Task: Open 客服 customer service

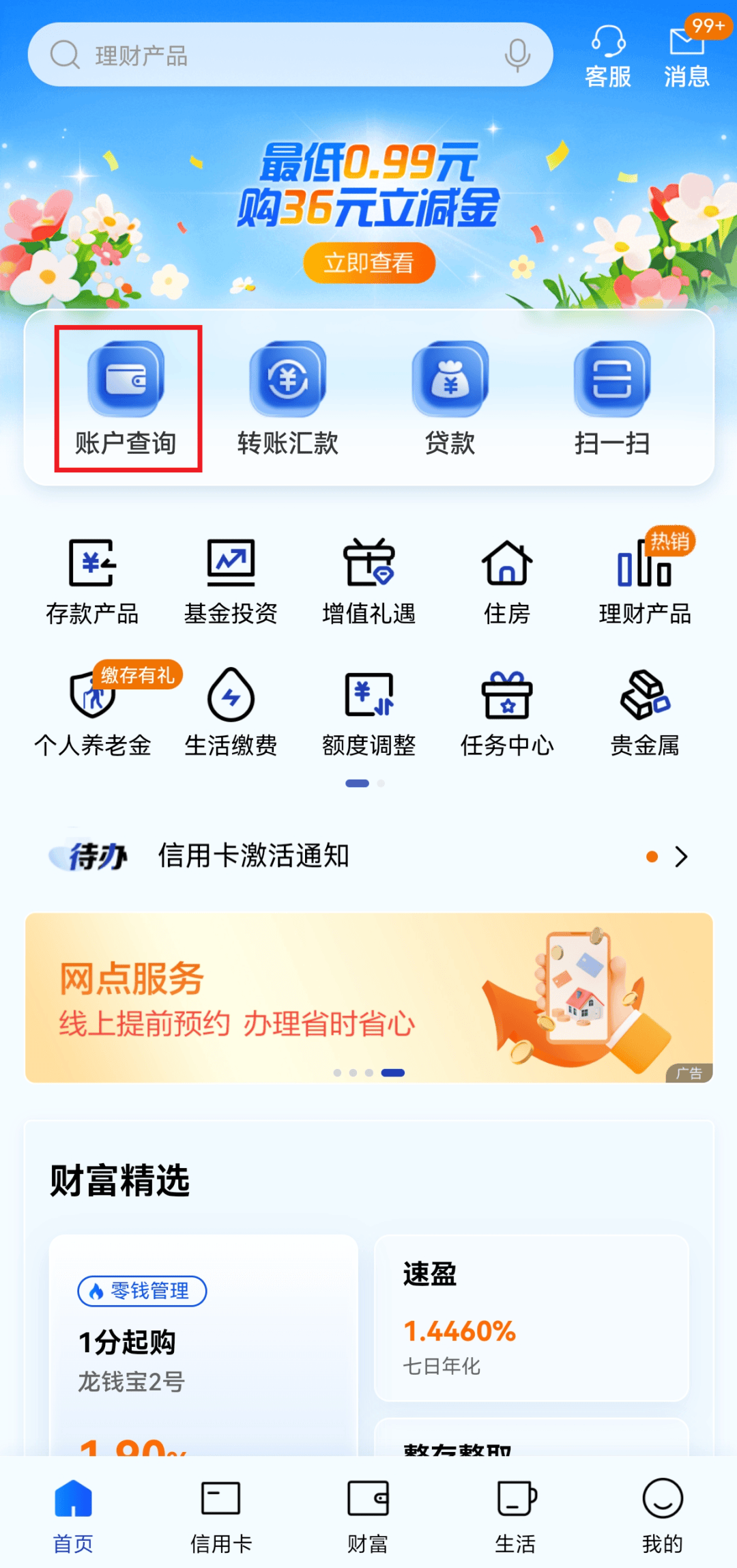Action: [607, 56]
